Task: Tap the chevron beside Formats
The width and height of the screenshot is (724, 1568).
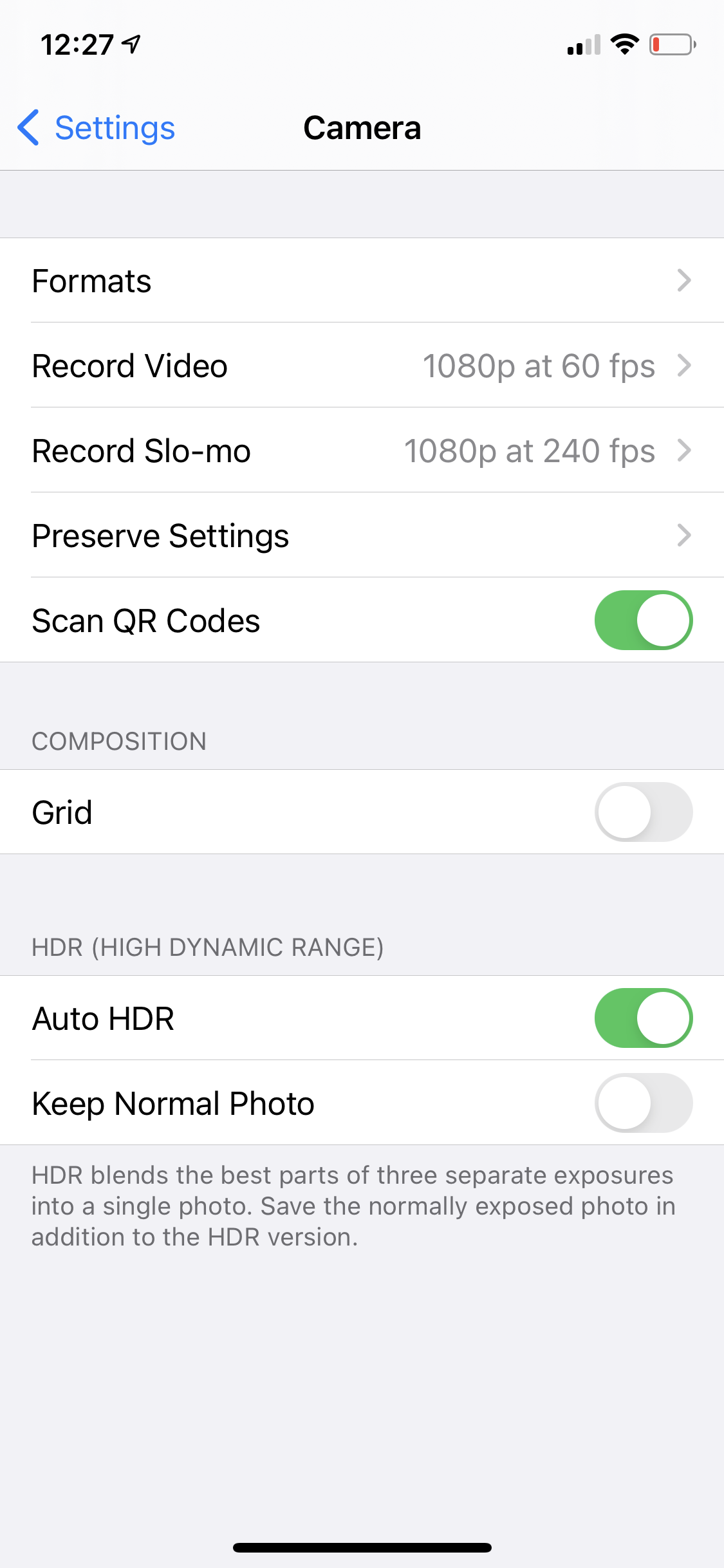Action: tap(685, 281)
